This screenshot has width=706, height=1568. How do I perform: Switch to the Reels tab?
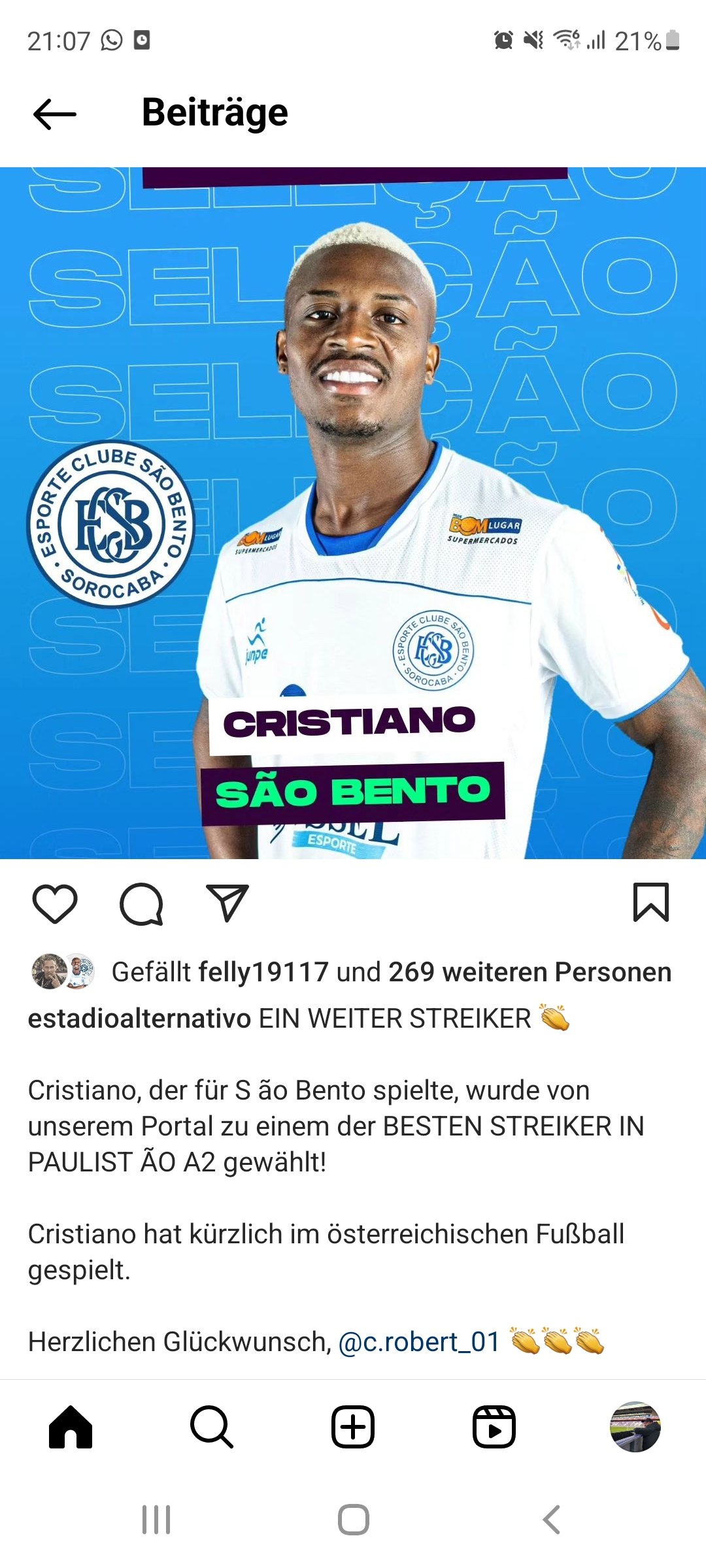[x=494, y=1427]
